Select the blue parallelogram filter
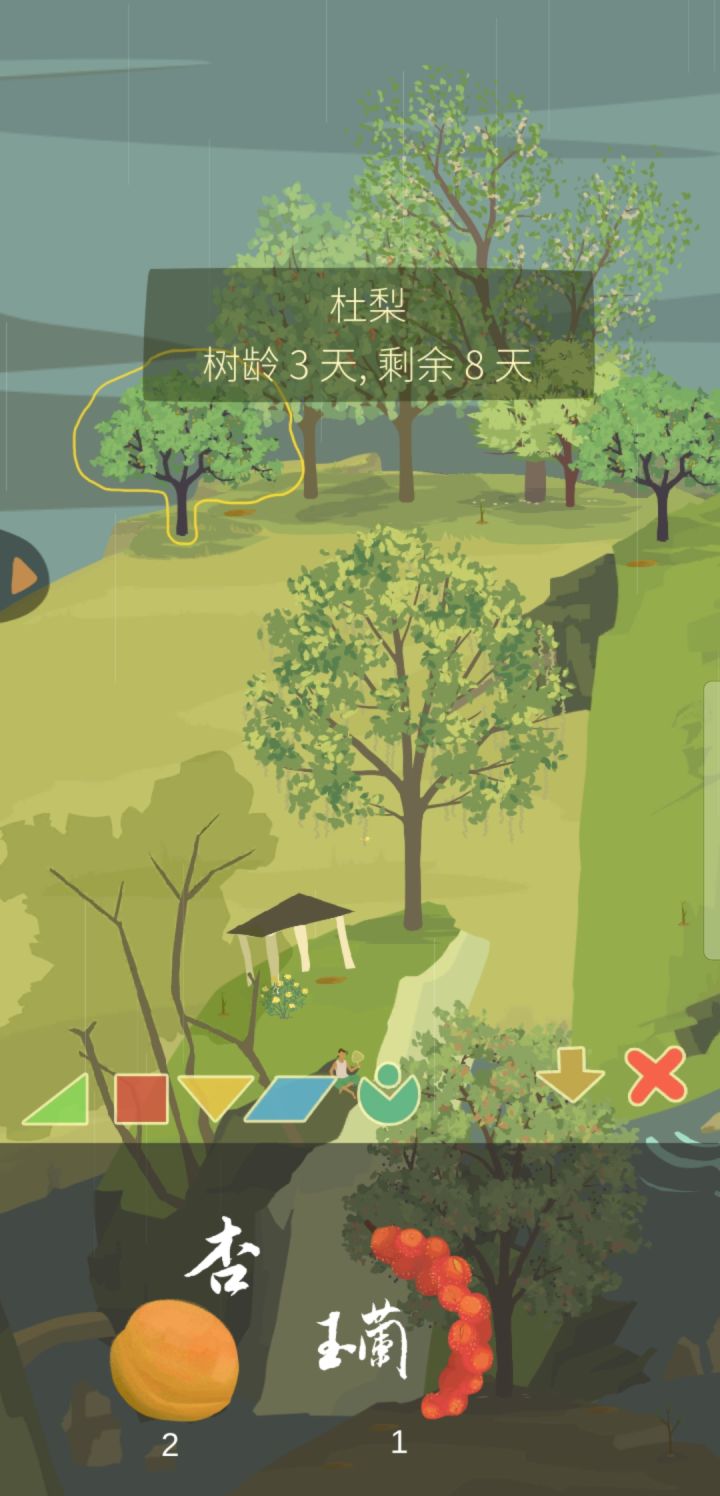720x1496 pixels. (x=290, y=1099)
